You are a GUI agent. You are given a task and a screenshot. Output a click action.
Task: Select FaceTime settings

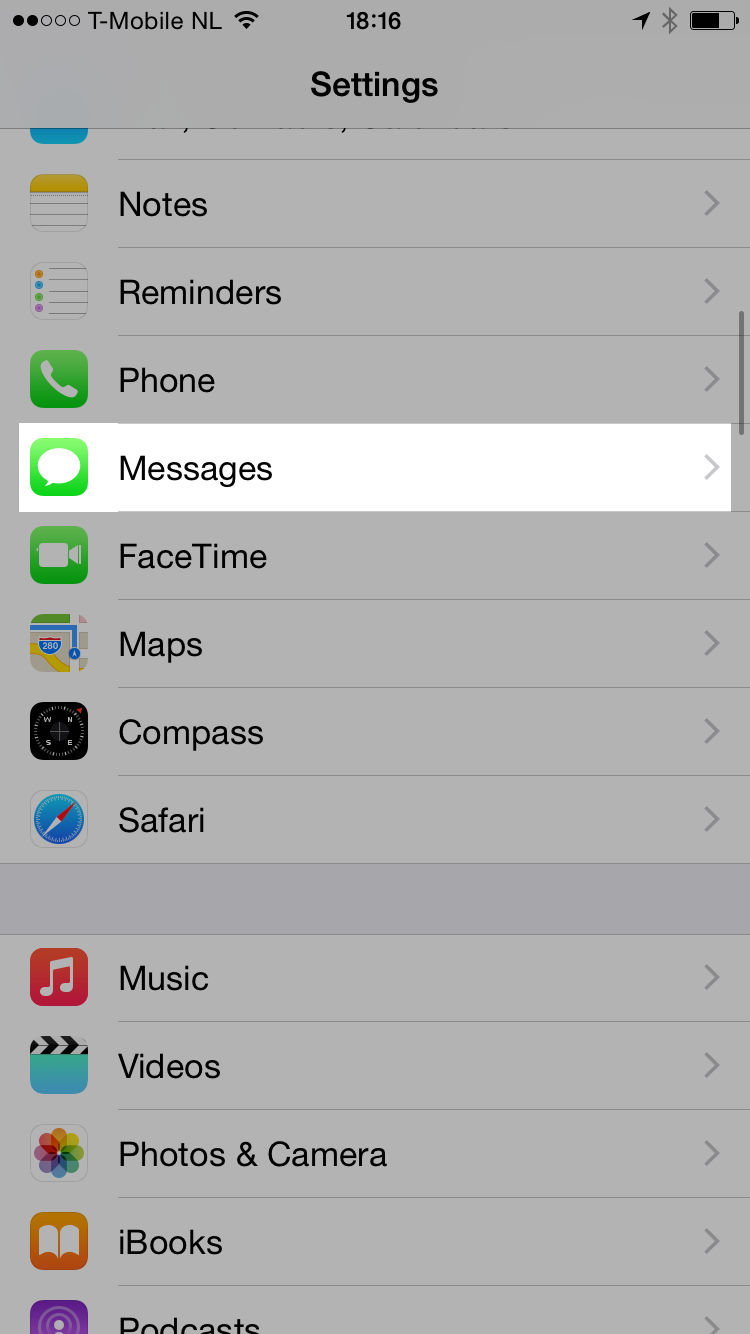(375, 556)
